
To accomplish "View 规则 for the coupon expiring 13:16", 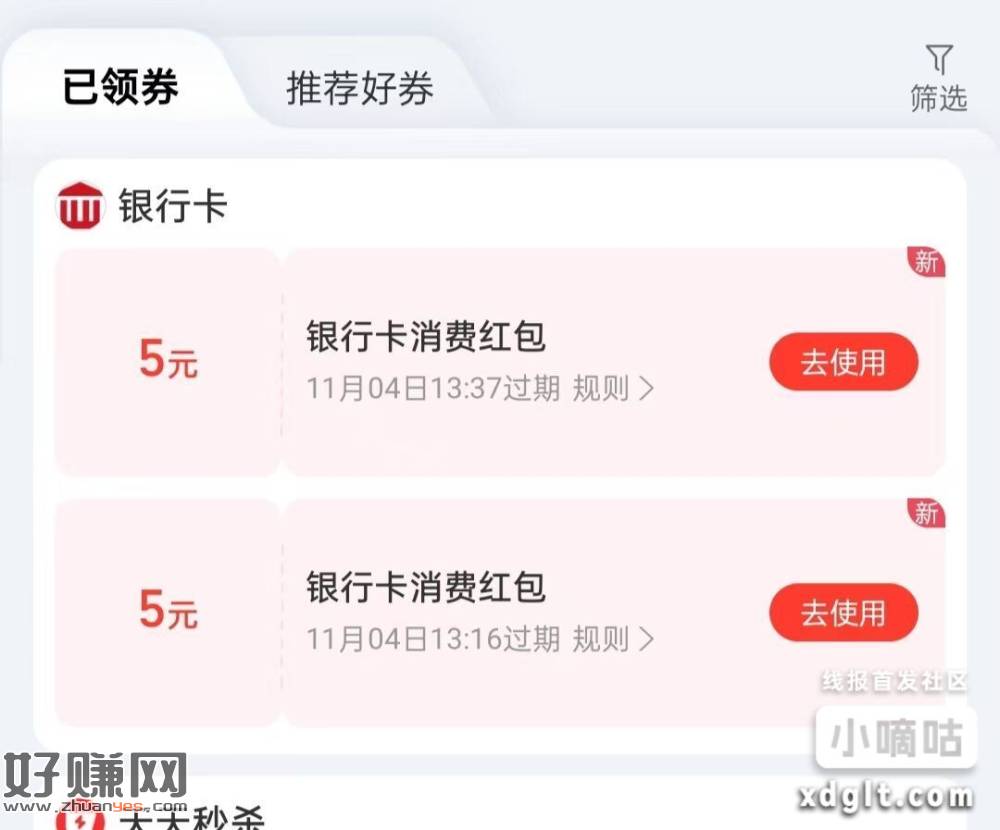I will 612,639.
